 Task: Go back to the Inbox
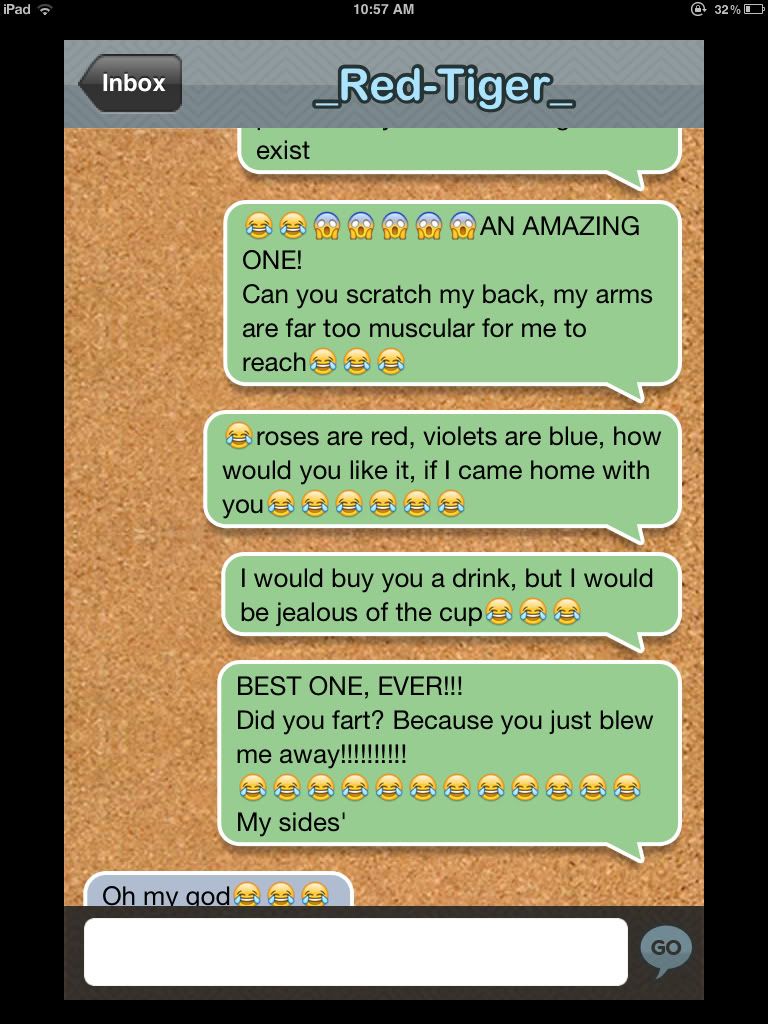coord(131,83)
